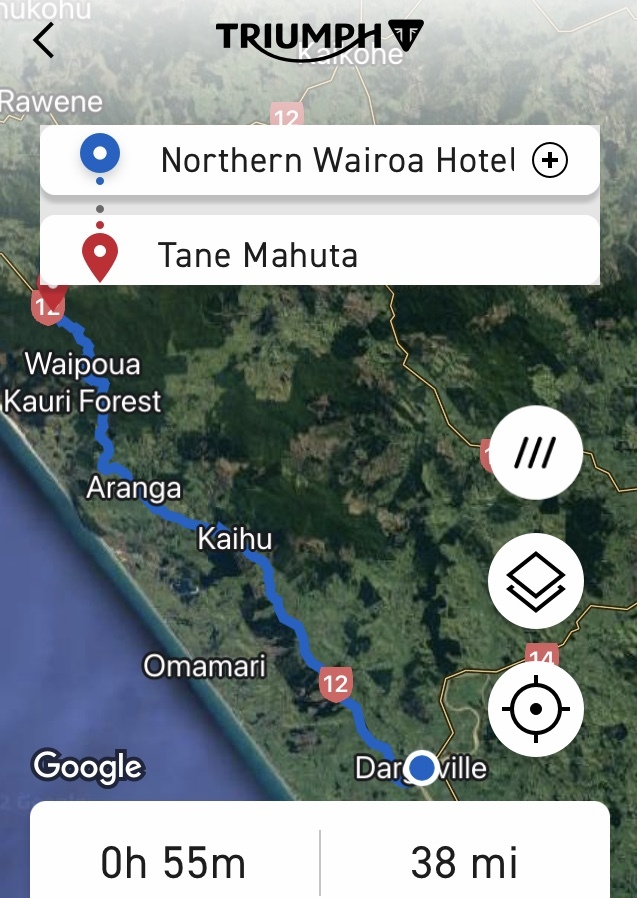
Task: Edit the Northern Wairoa Hotel start point
Action: point(336,160)
